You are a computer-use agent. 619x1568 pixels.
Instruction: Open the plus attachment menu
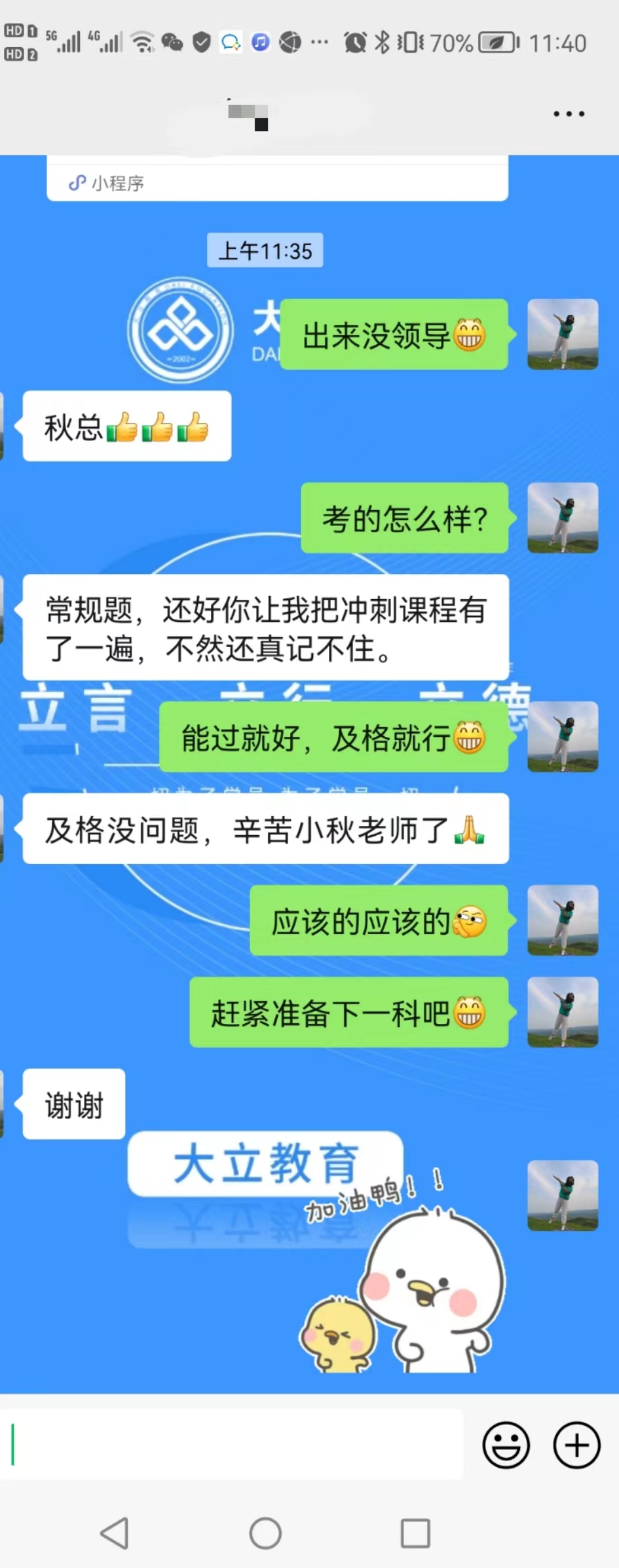(x=576, y=1445)
